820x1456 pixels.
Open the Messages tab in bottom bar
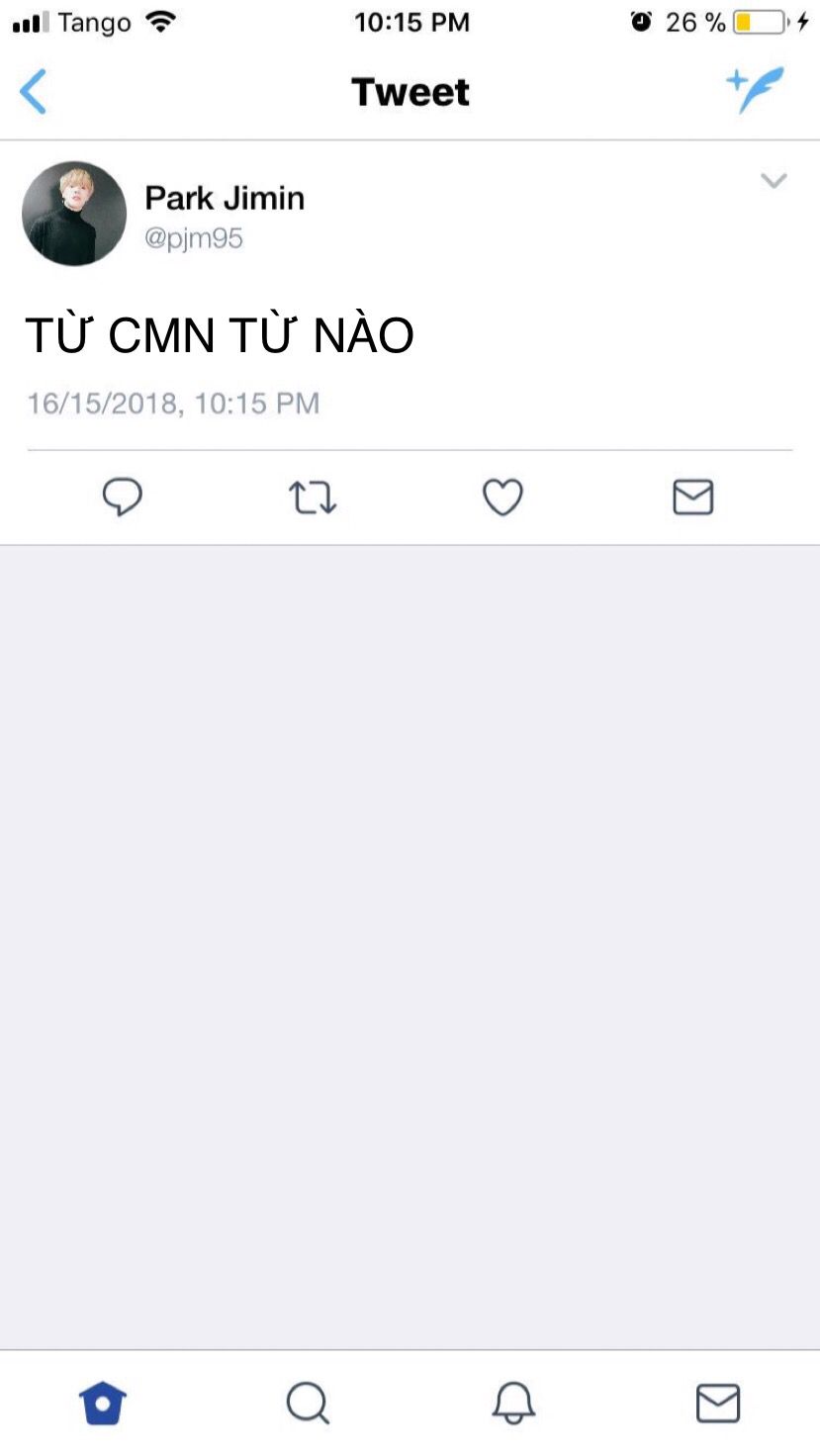(718, 1403)
